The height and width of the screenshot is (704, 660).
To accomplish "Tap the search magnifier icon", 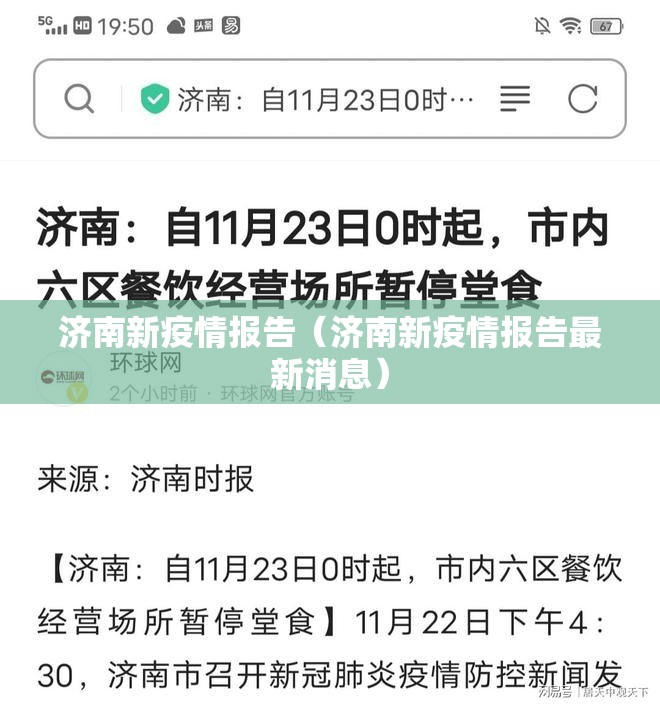I will tap(78, 99).
